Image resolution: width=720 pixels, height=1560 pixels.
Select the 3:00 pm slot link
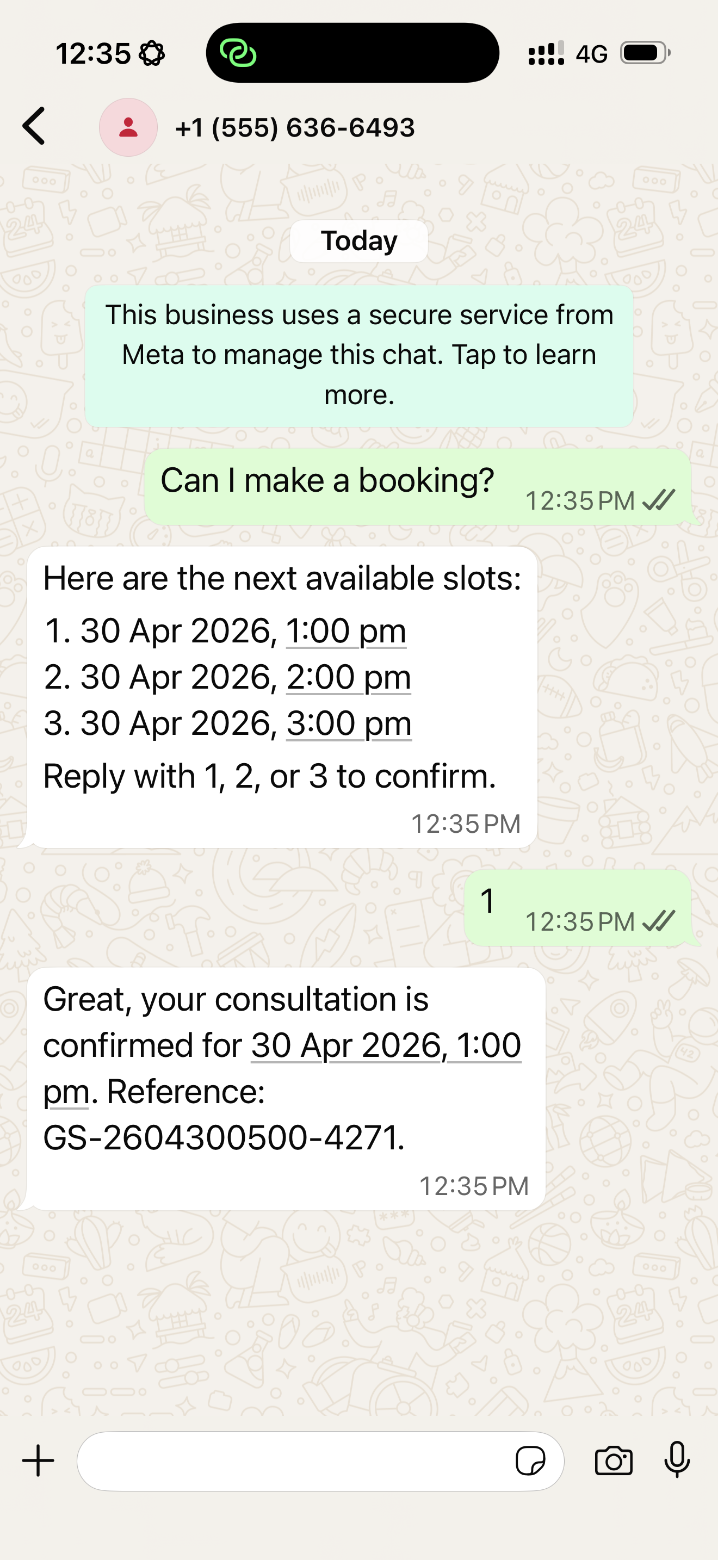[x=348, y=723]
